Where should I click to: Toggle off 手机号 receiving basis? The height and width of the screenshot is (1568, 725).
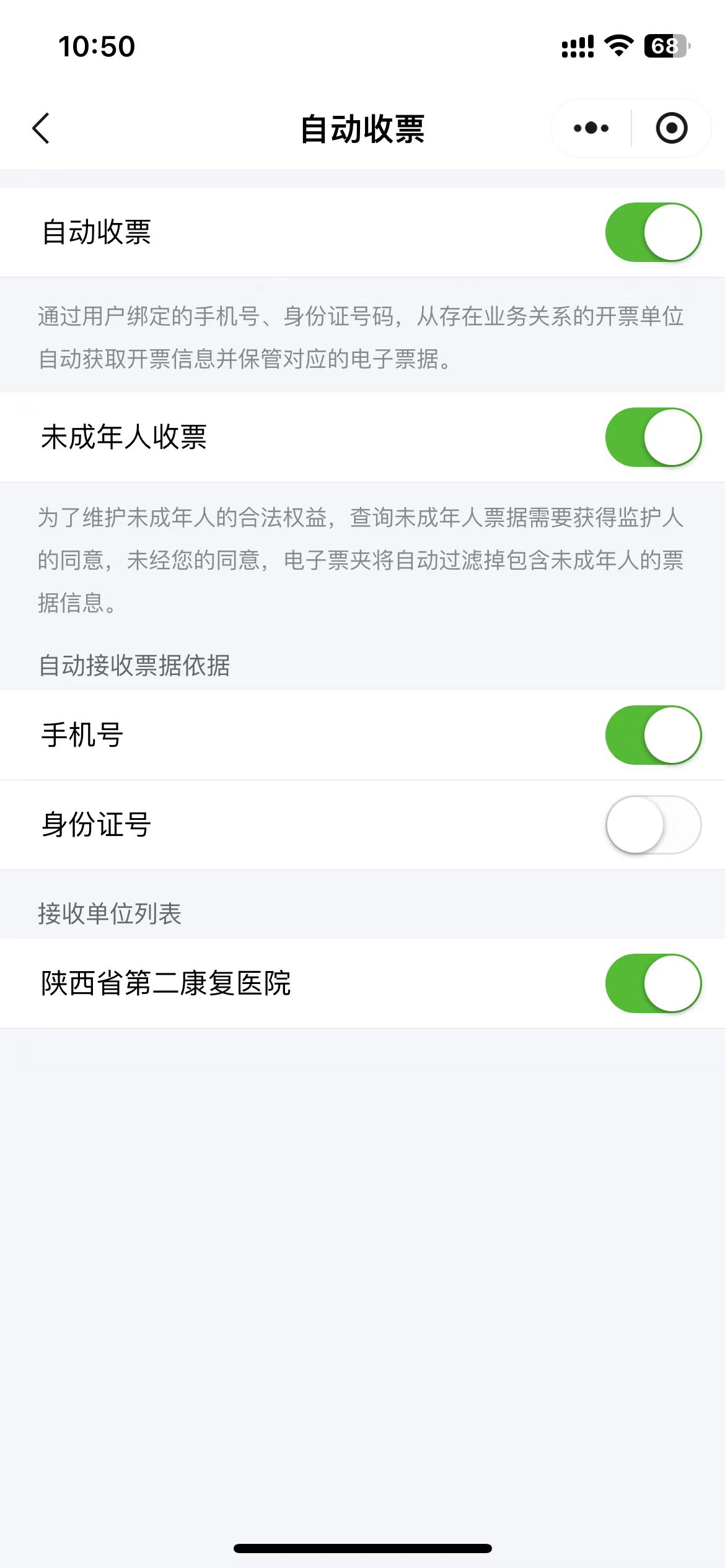point(653,735)
